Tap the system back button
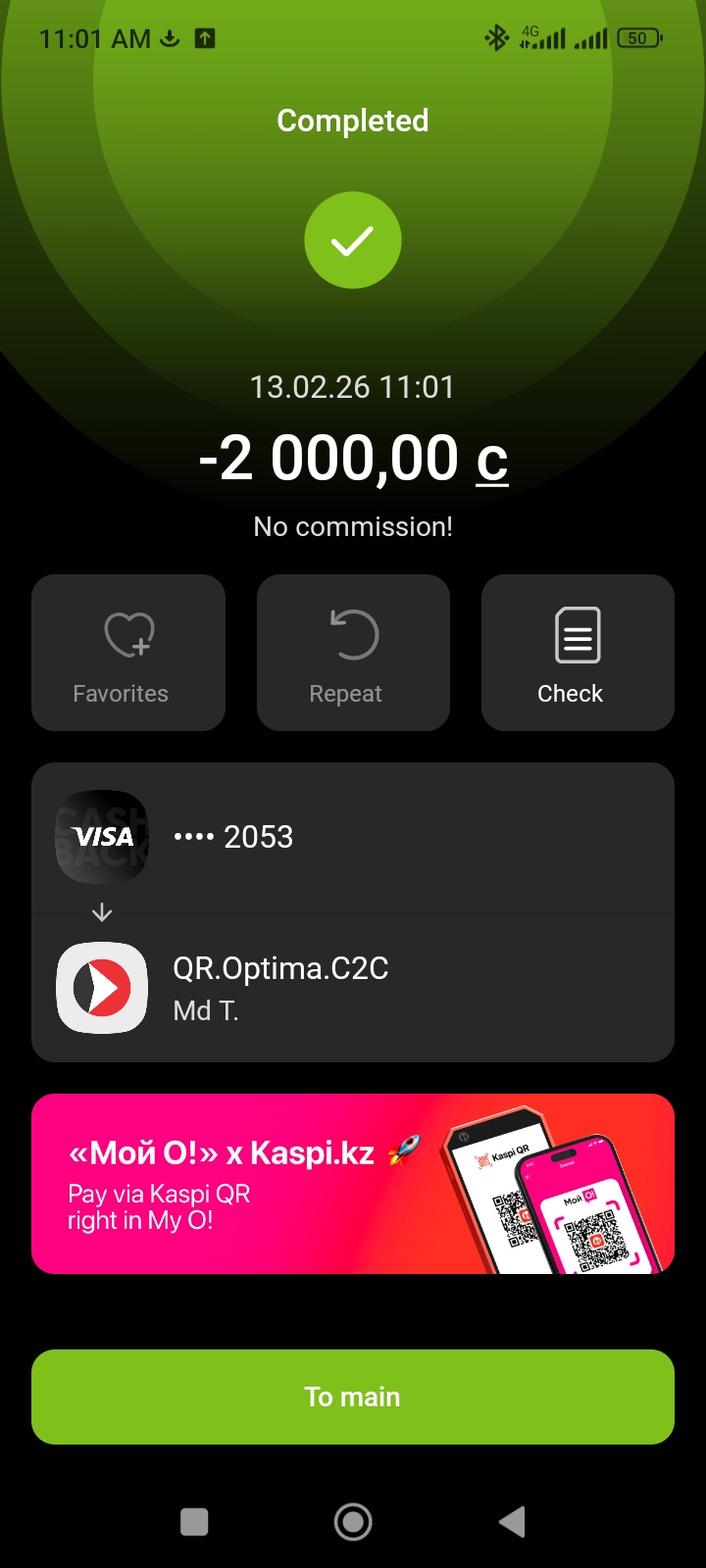This screenshot has width=706, height=1568. tap(512, 1522)
